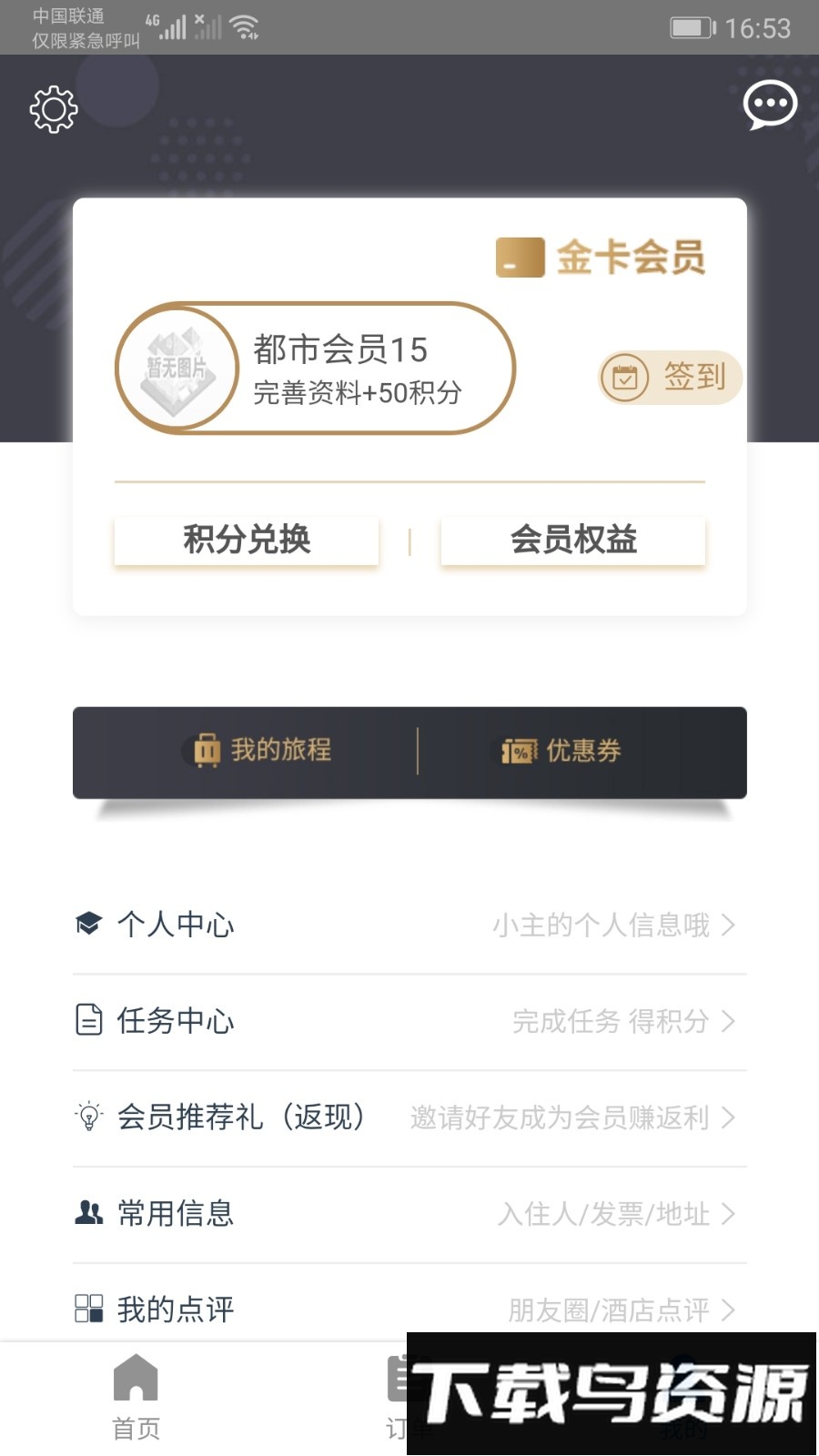Open the settings gear icon
The height and width of the screenshot is (1456, 819).
[x=54, y=110]
